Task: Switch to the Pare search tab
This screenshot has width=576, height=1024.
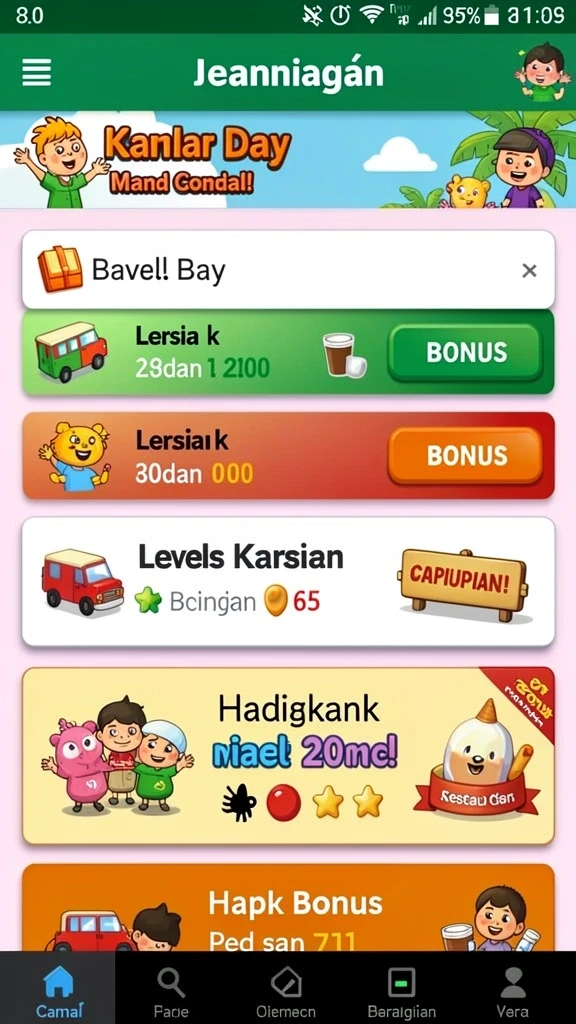Action: 171,989
